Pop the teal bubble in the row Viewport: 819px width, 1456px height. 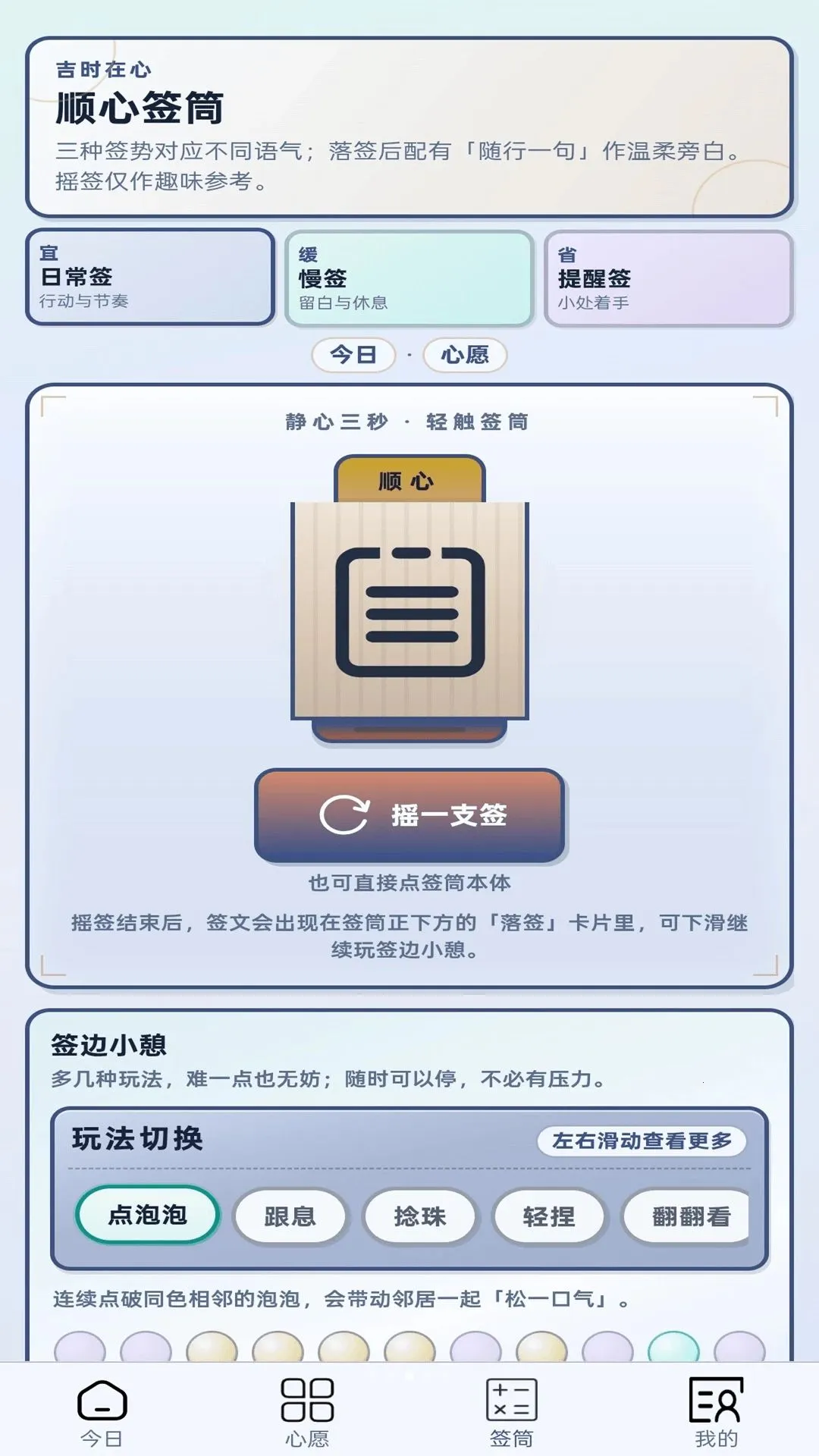click(673, 1347)
